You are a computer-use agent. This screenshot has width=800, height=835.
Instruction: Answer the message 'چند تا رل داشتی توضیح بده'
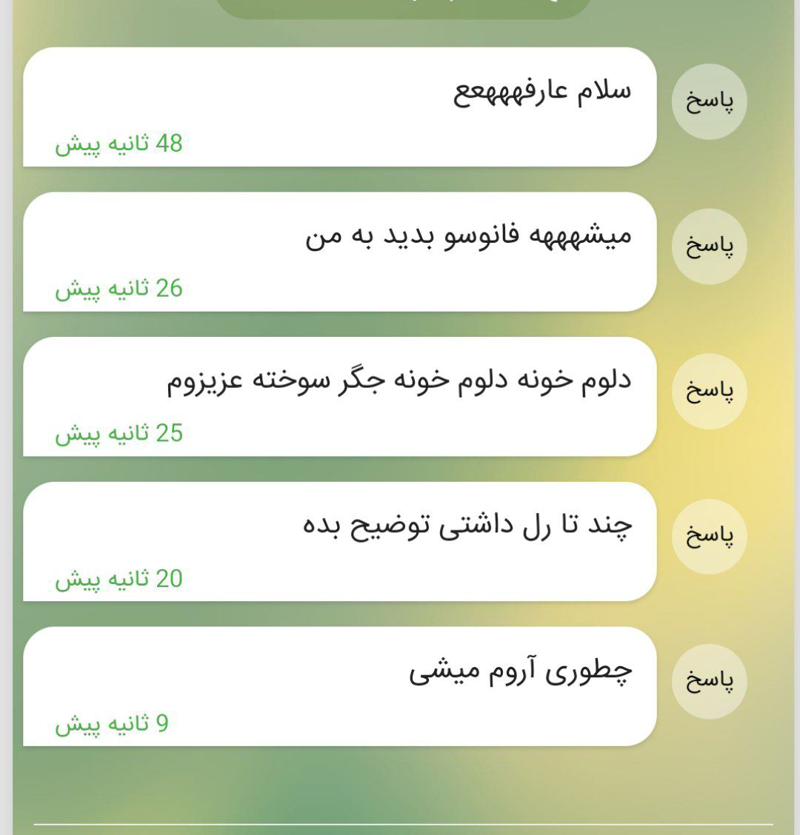[709, 537]
